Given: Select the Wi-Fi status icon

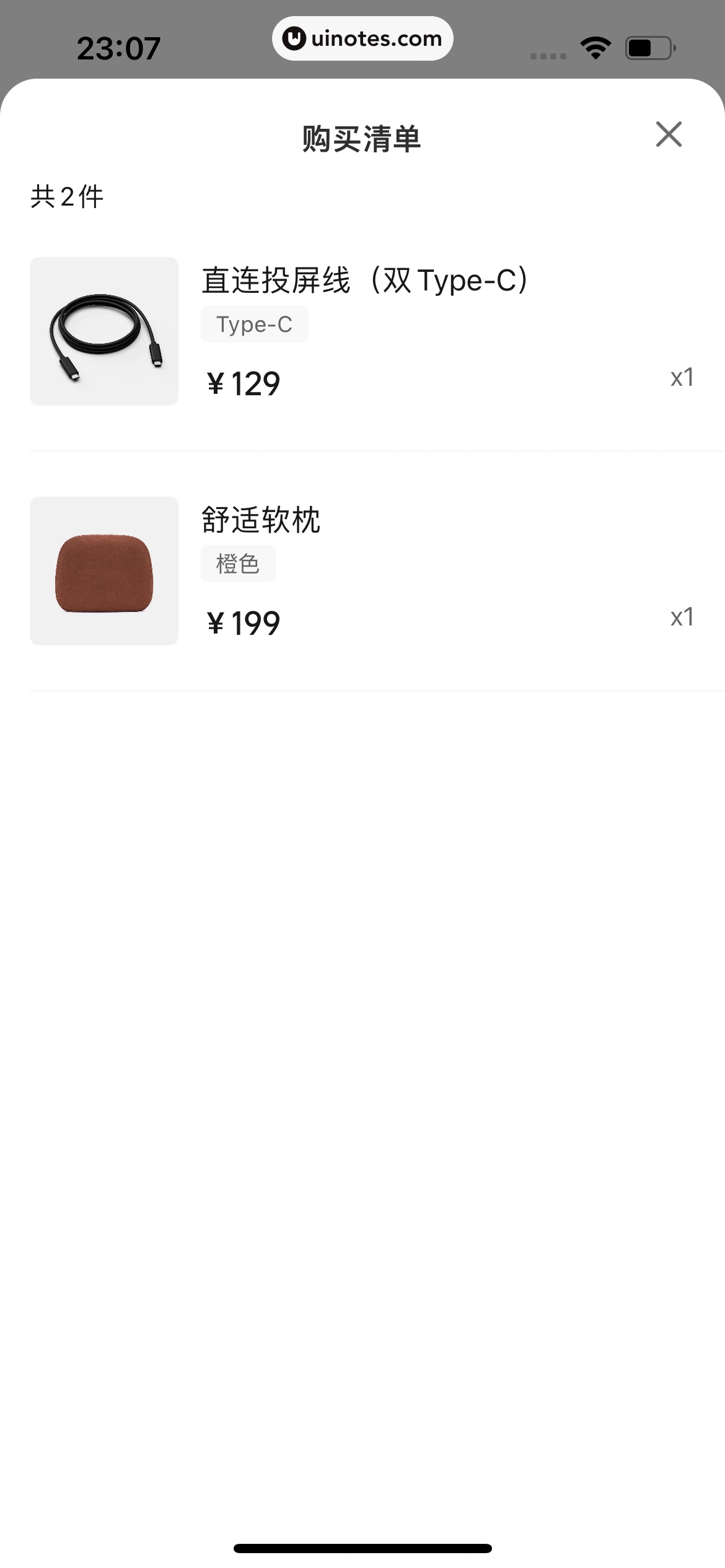Looking at the screenshot, I should point(594,46).
